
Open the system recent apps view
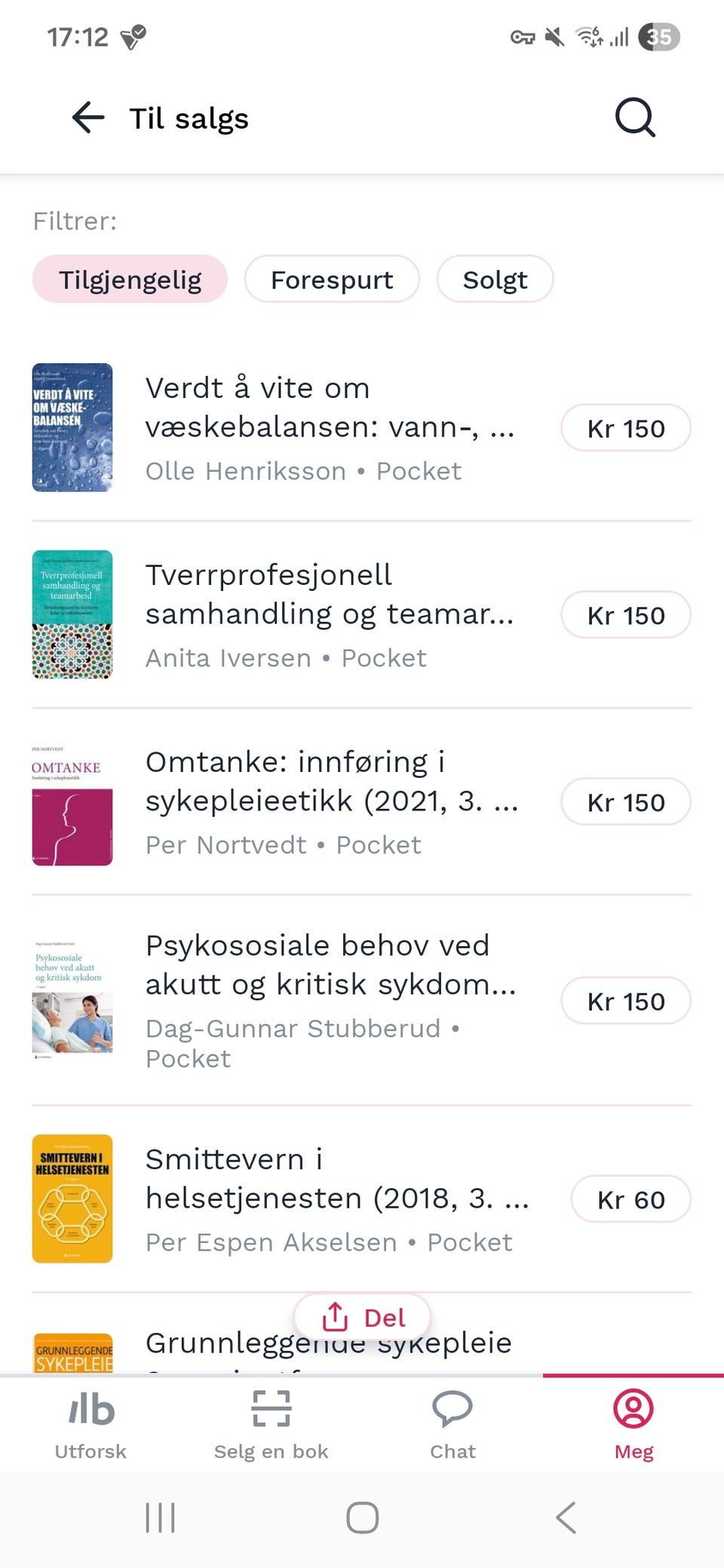(x=160, y=1517)
